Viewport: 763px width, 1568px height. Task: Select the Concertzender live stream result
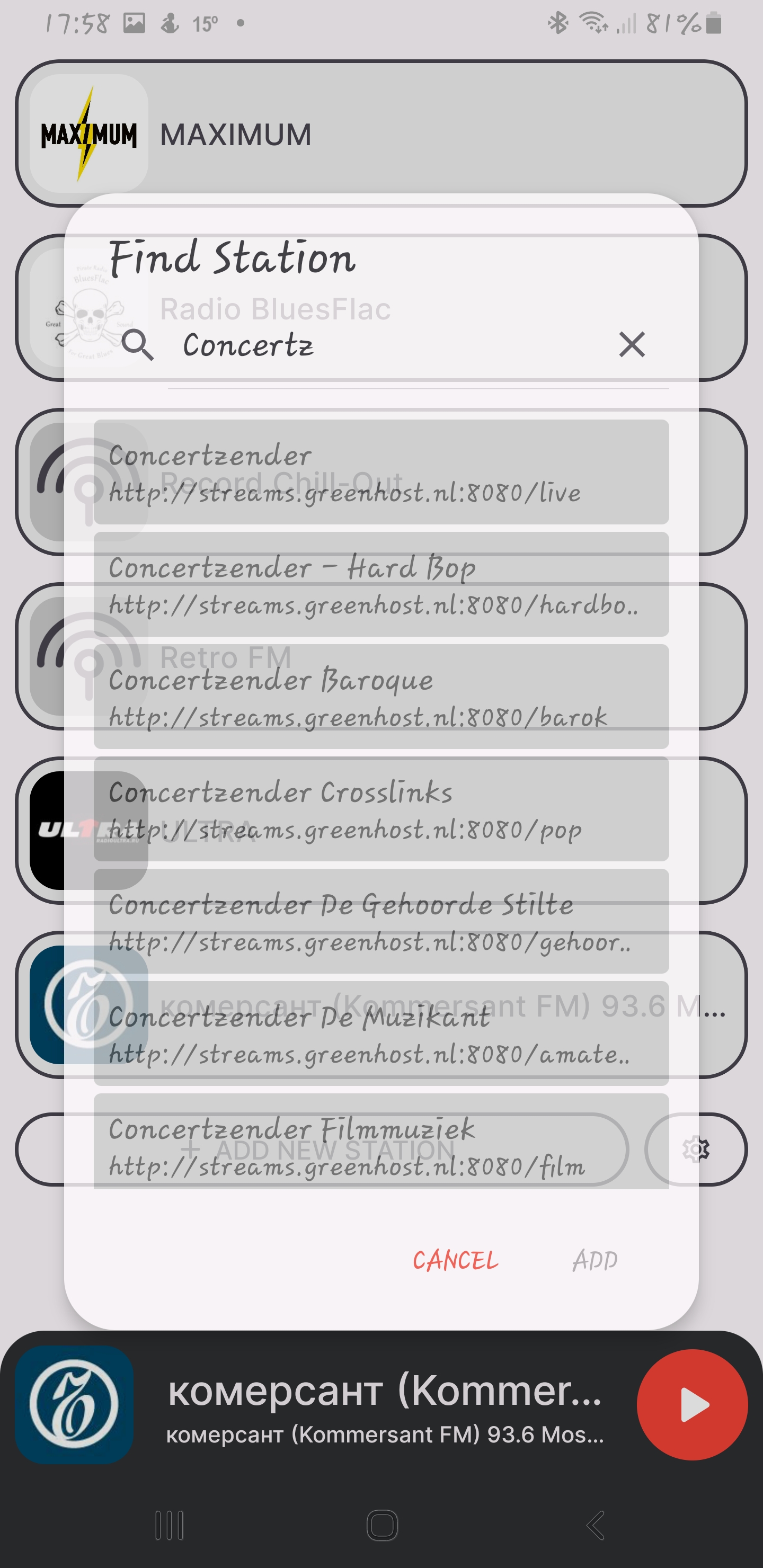pos(381,473)
